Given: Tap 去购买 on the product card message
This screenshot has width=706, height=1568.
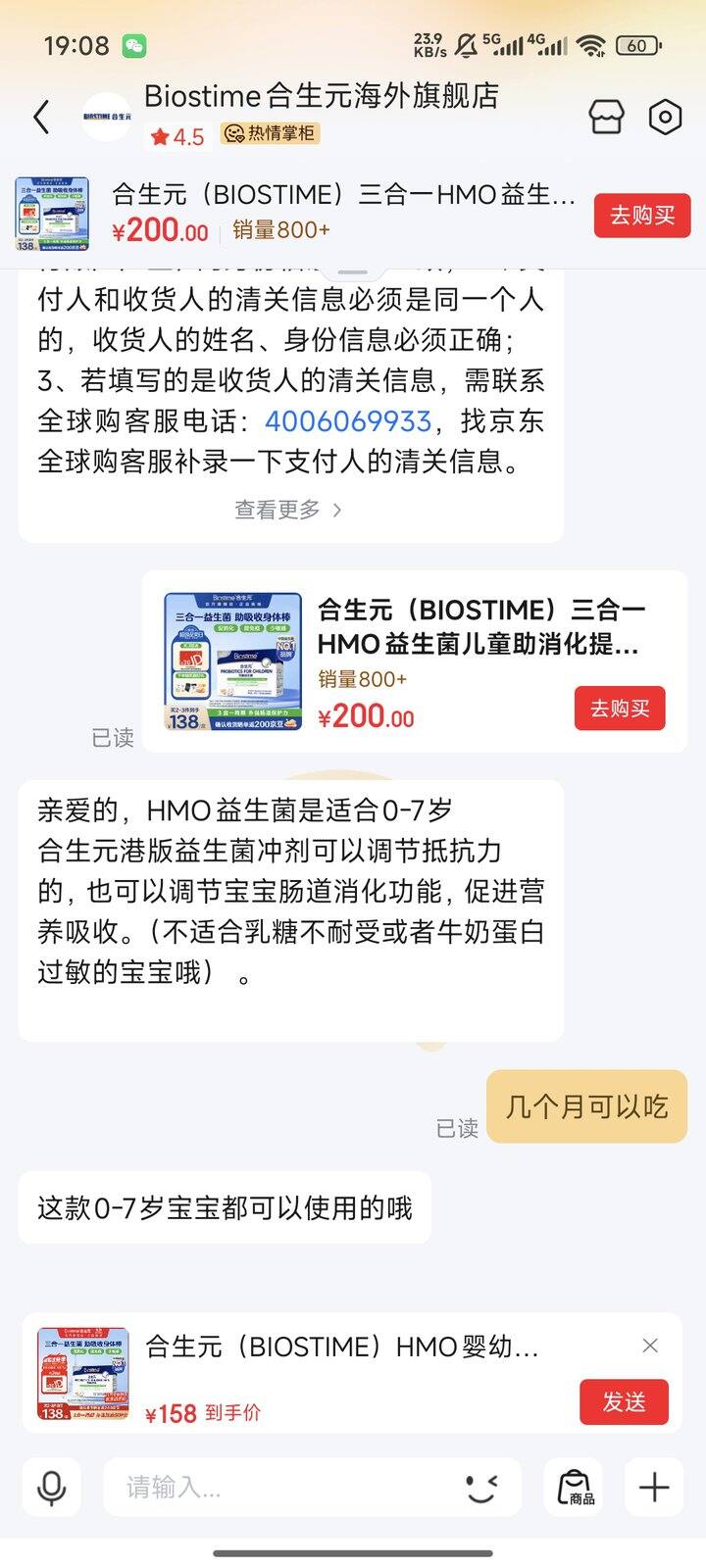Looking at the screenshot, I should coord(619,709).
